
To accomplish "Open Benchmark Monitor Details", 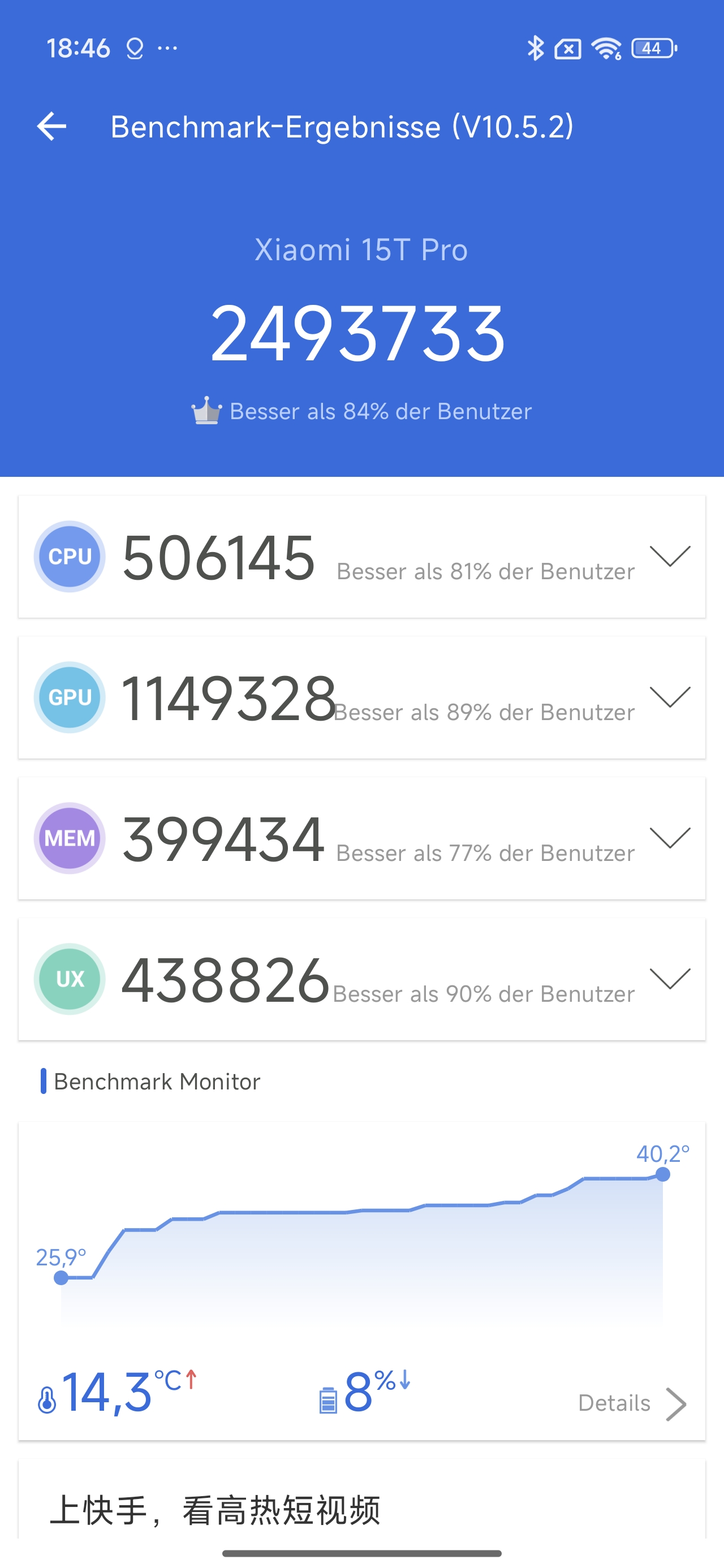I will [631, 1403].
